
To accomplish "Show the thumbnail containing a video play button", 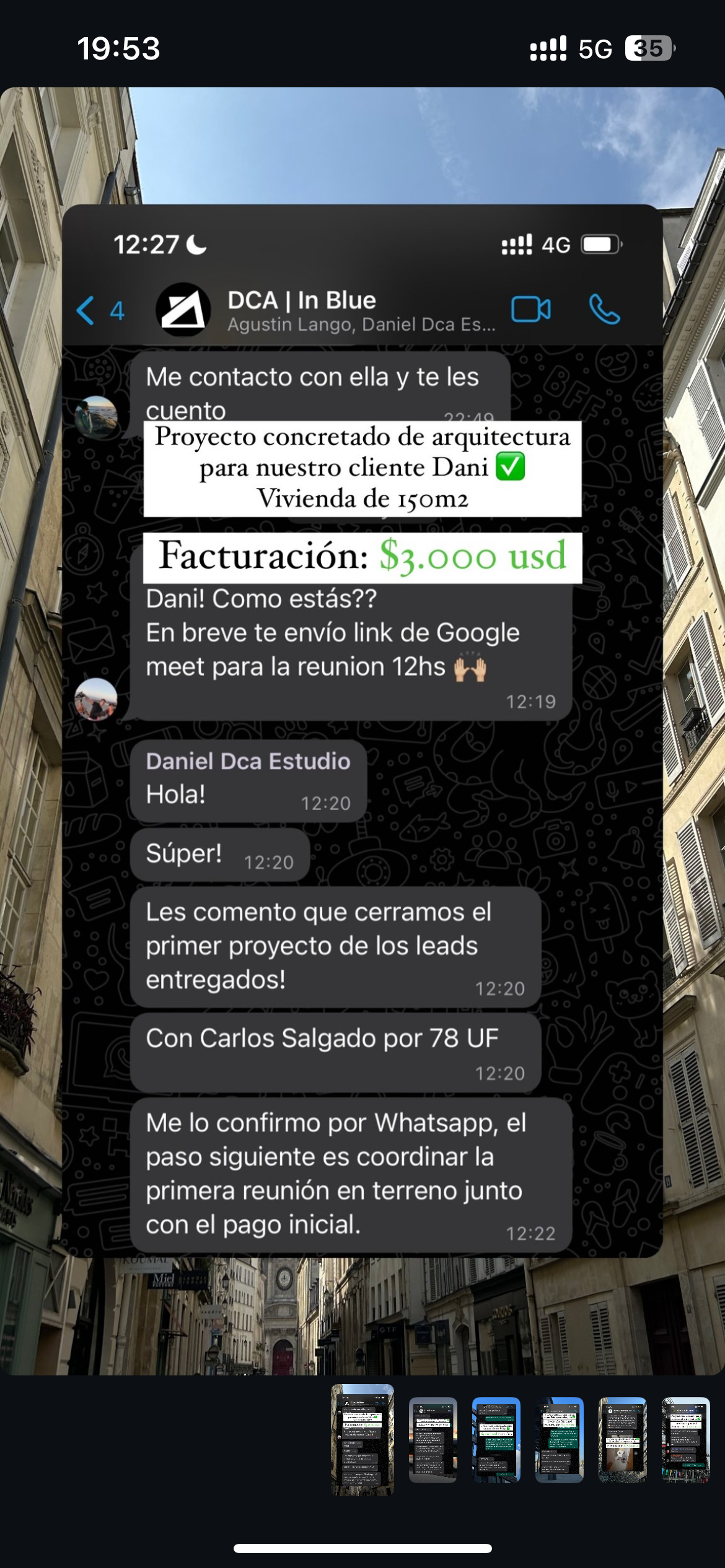I will click(622, 1439).
